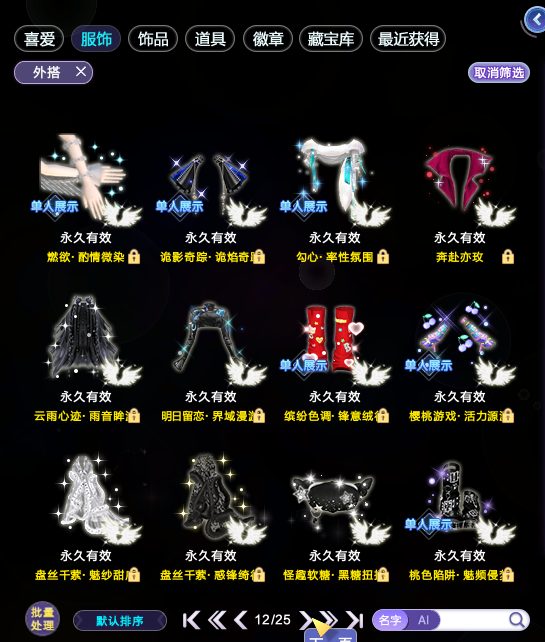Open 批量处理 batch processing
Screen dimensions: 545x642
pos(42,619)
